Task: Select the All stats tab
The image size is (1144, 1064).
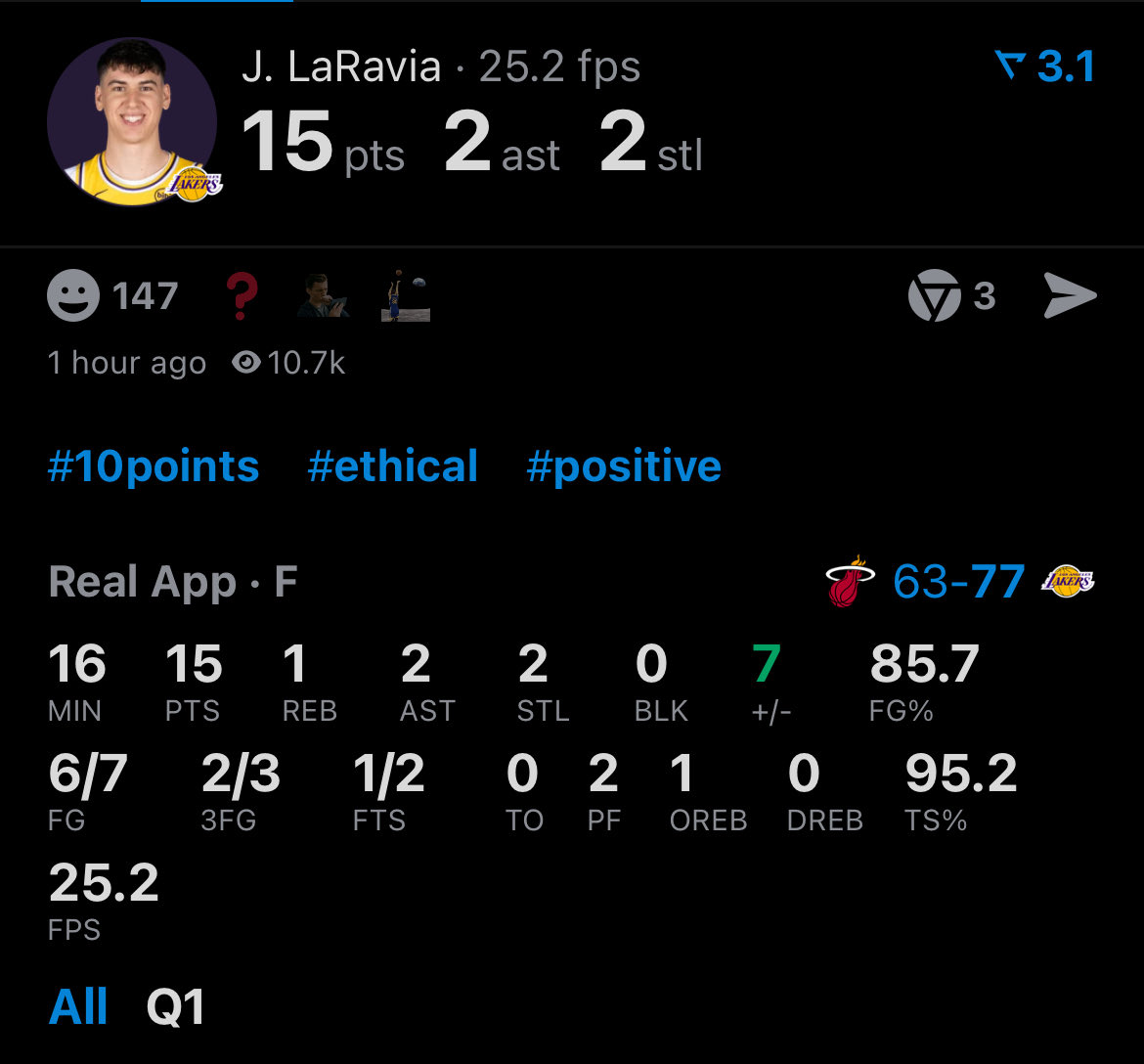Action: (x=77, y=1006)
